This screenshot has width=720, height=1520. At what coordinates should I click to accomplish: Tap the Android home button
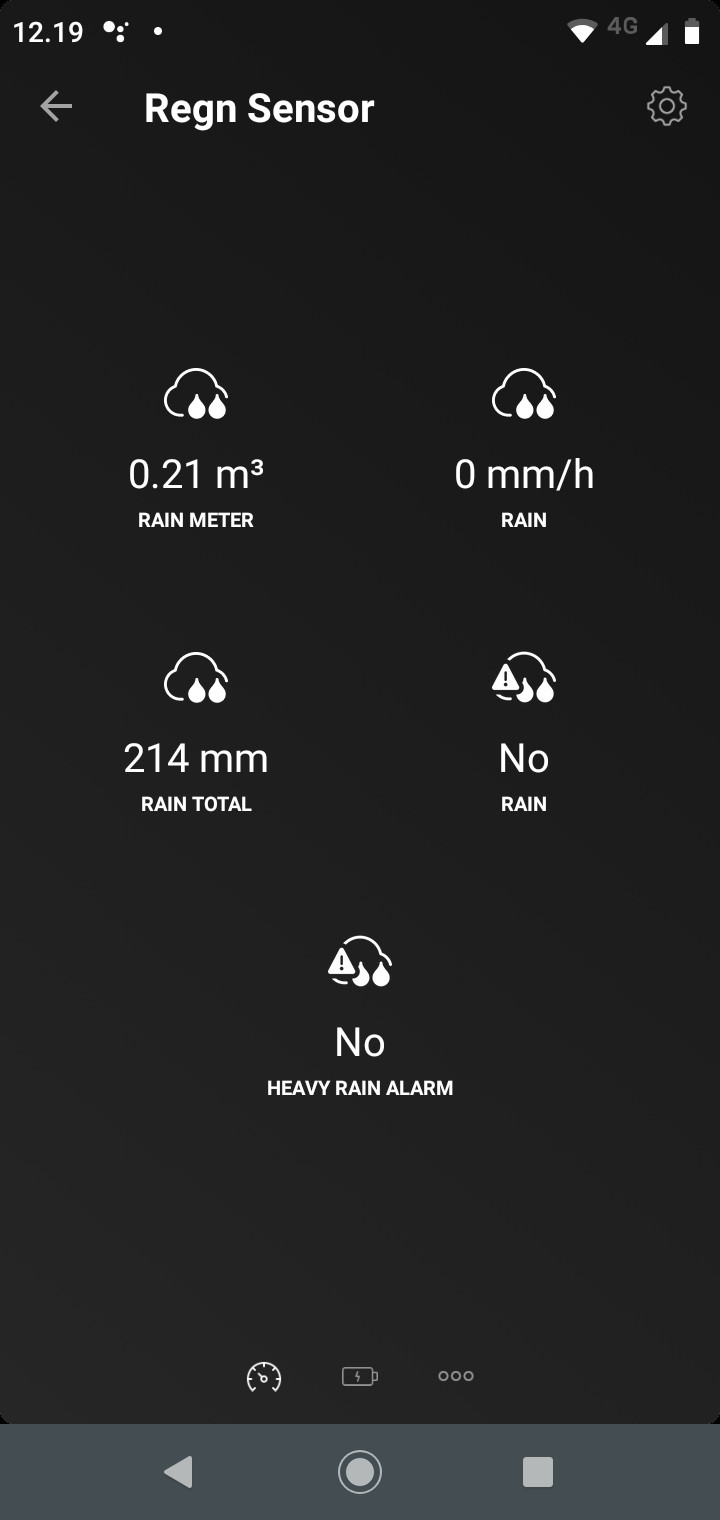[360, 1471]
